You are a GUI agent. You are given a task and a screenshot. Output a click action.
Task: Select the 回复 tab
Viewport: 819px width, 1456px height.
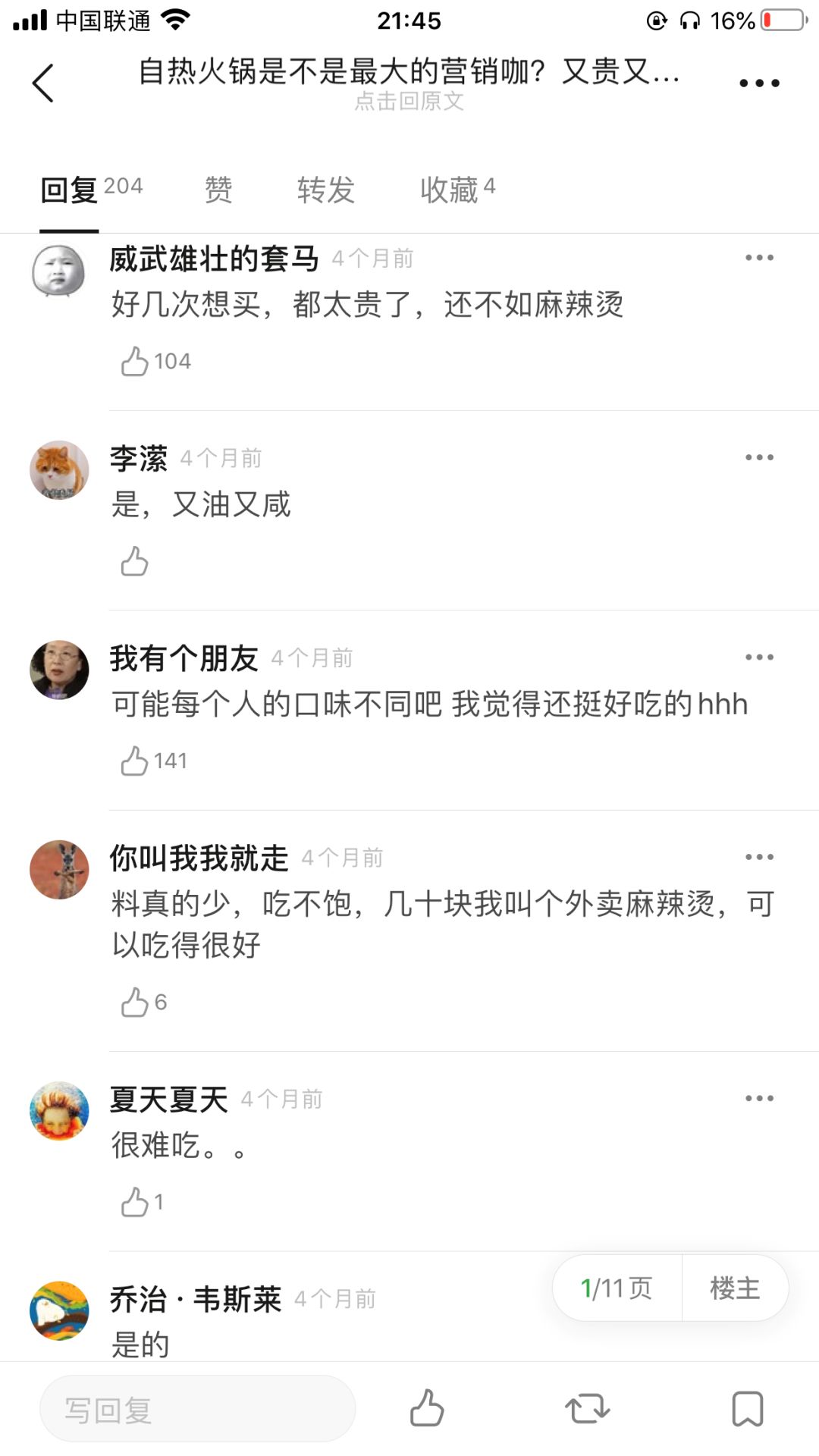[91, 189]
